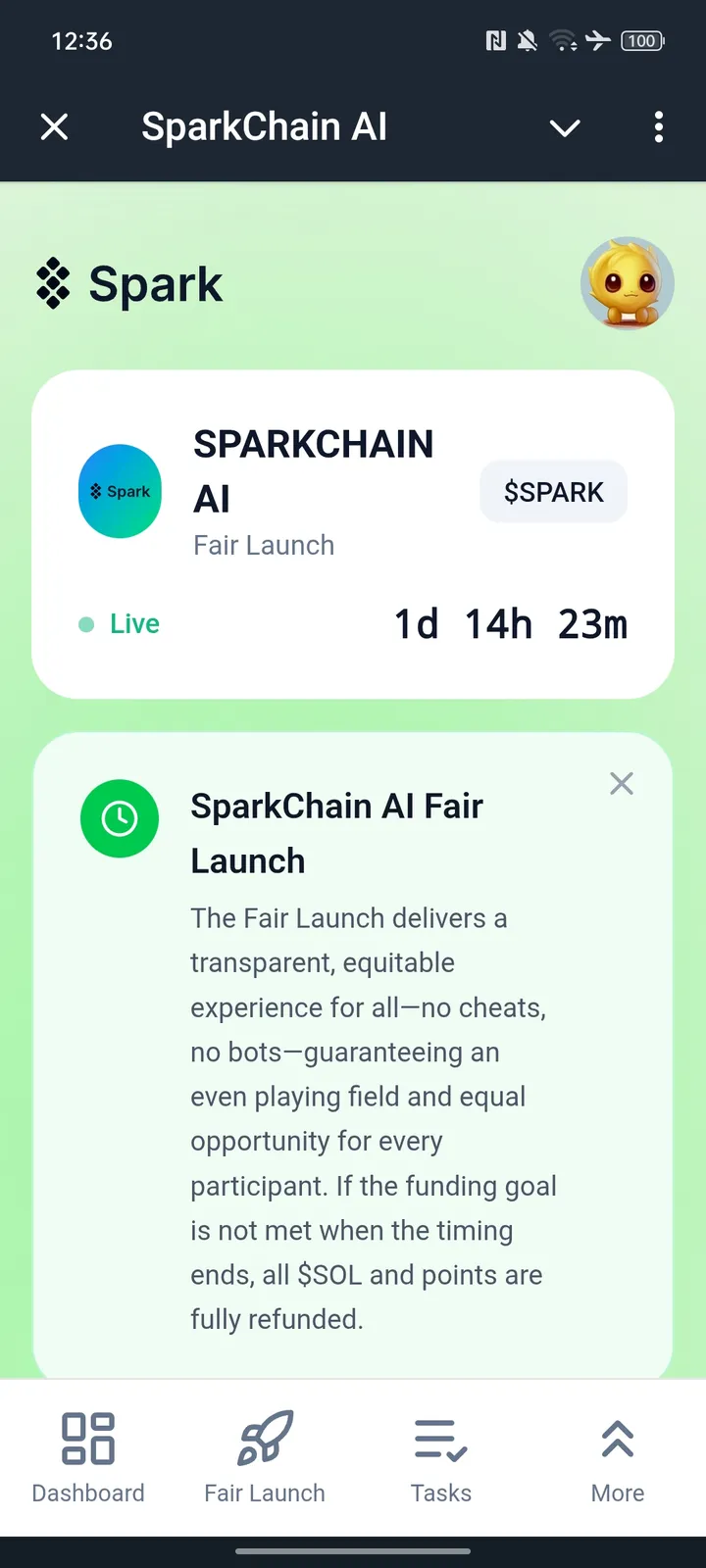The height and width of the screenshot is (1568, 706).
Task: Expand the SparkChain AI title dropdown chevron
Action: click(x=565, y=128)
